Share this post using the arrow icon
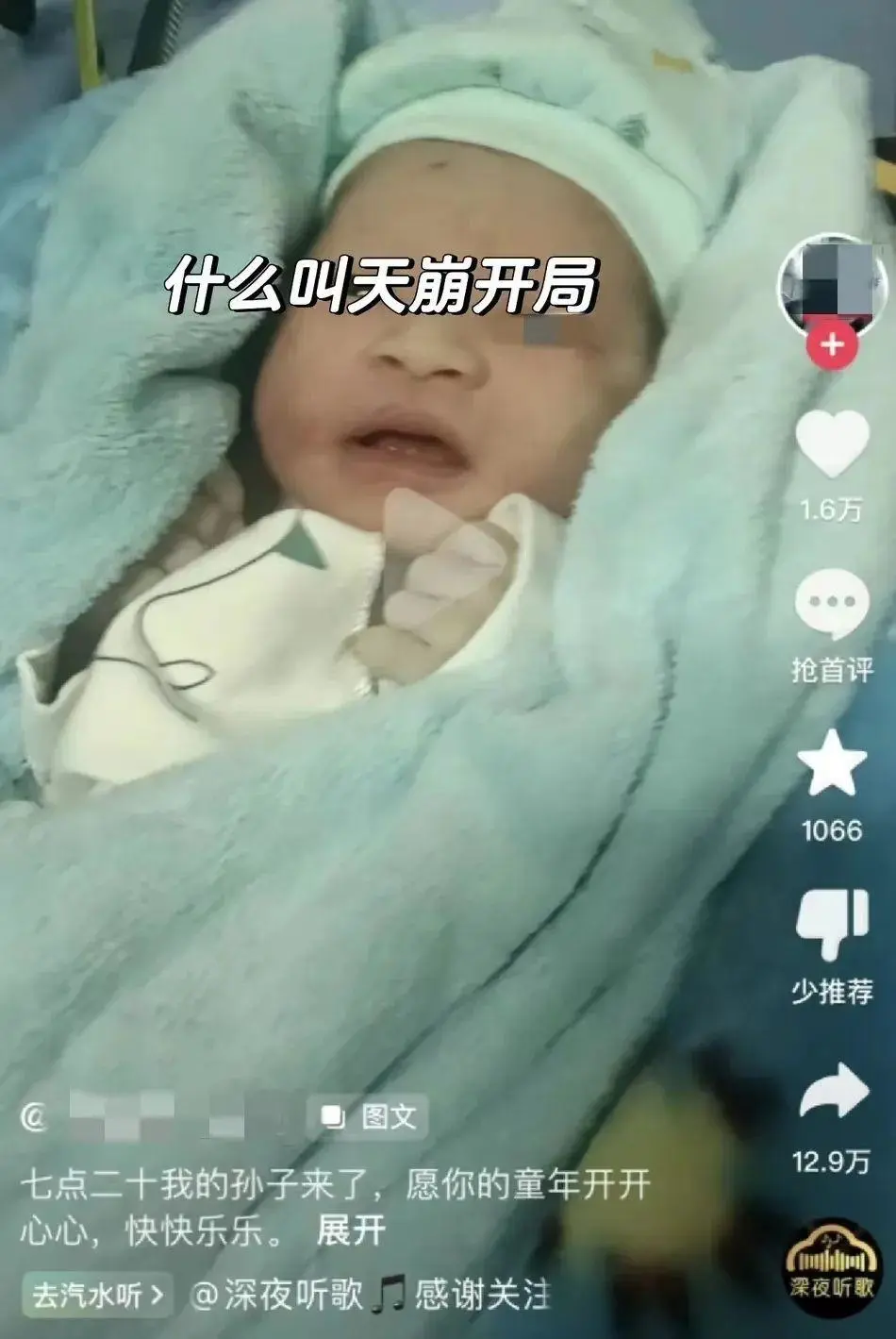Image resolution: width=896 pixels, height=1339 pixels. point(831,1092)
